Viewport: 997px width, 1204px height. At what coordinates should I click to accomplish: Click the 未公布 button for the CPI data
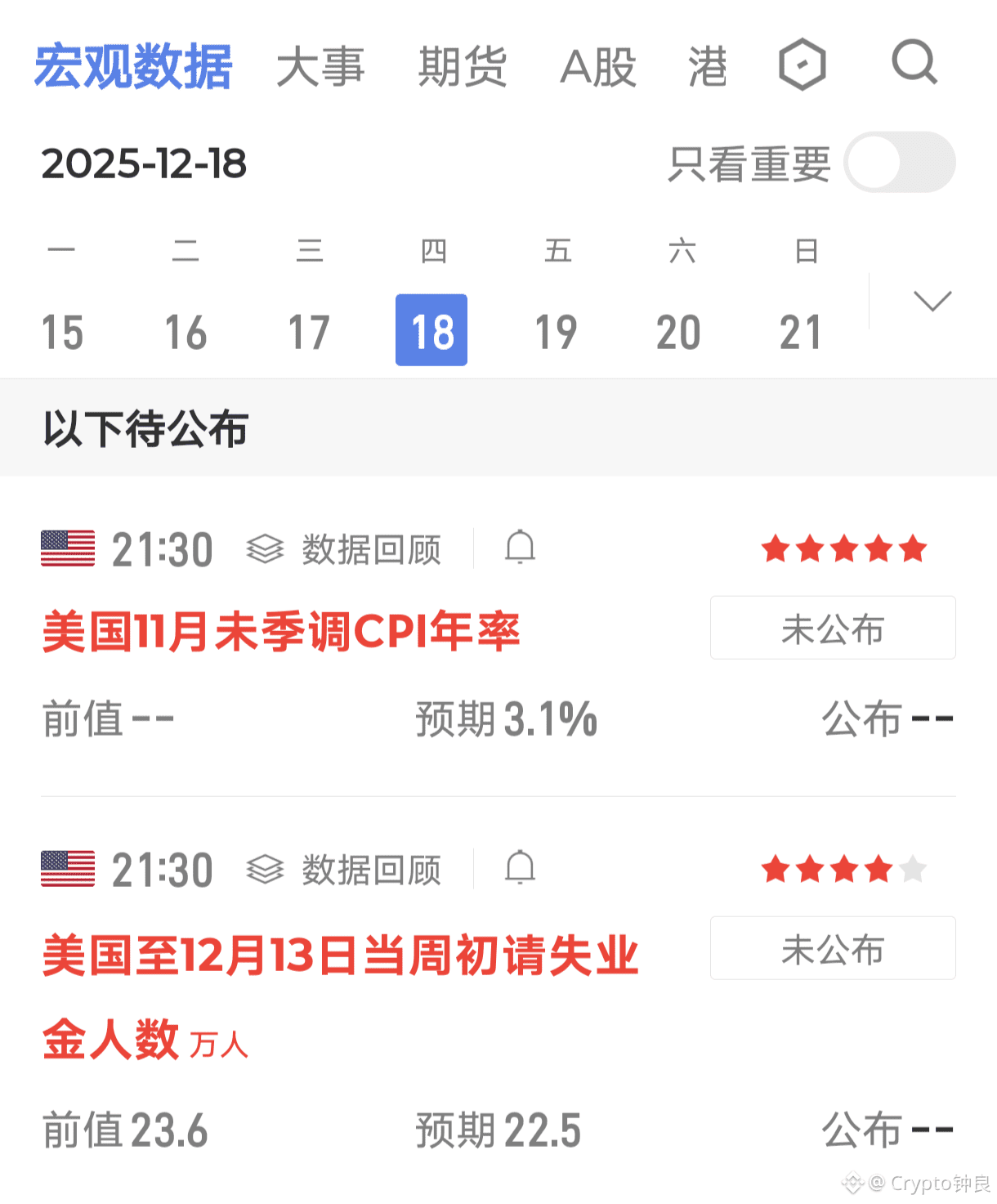833,628
